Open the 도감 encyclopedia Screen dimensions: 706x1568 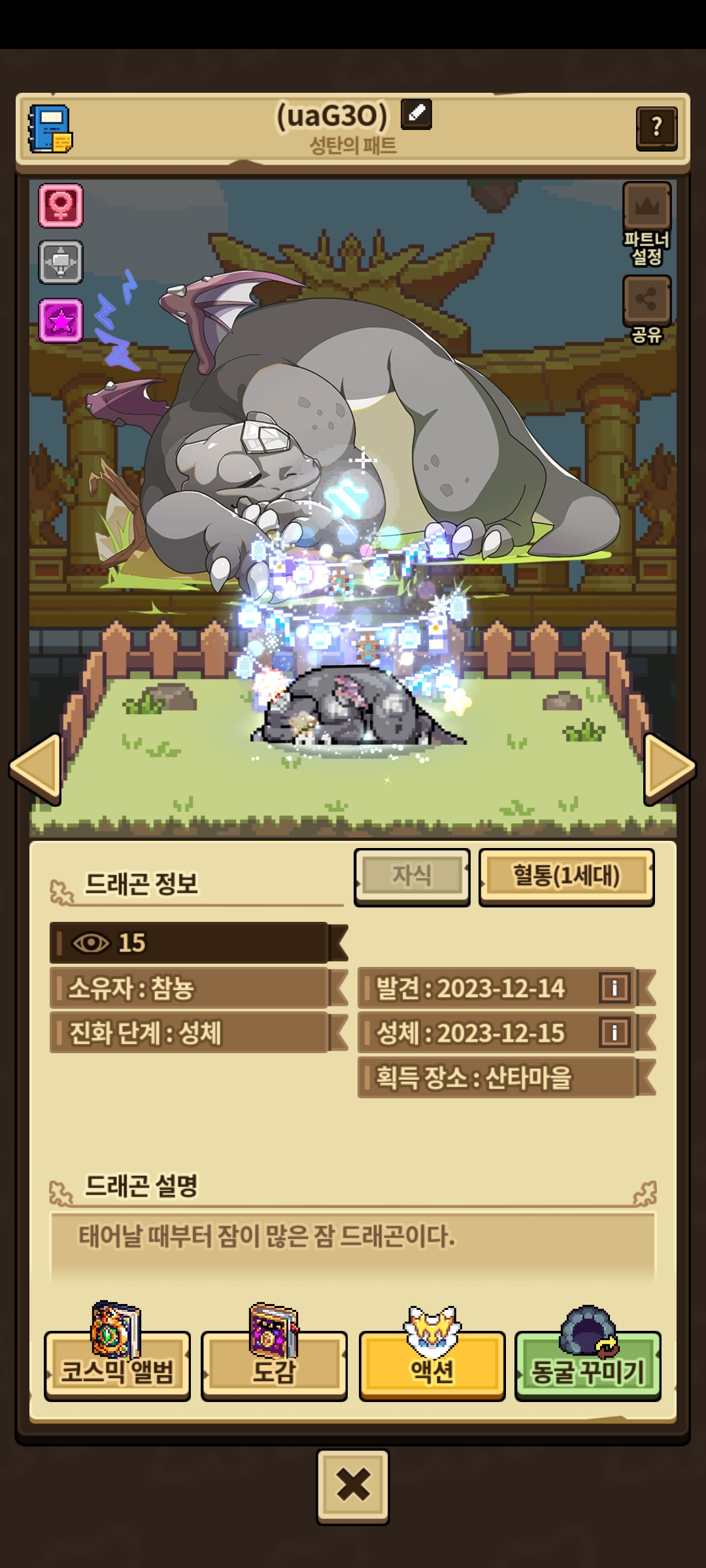(x=274, y=1367)
